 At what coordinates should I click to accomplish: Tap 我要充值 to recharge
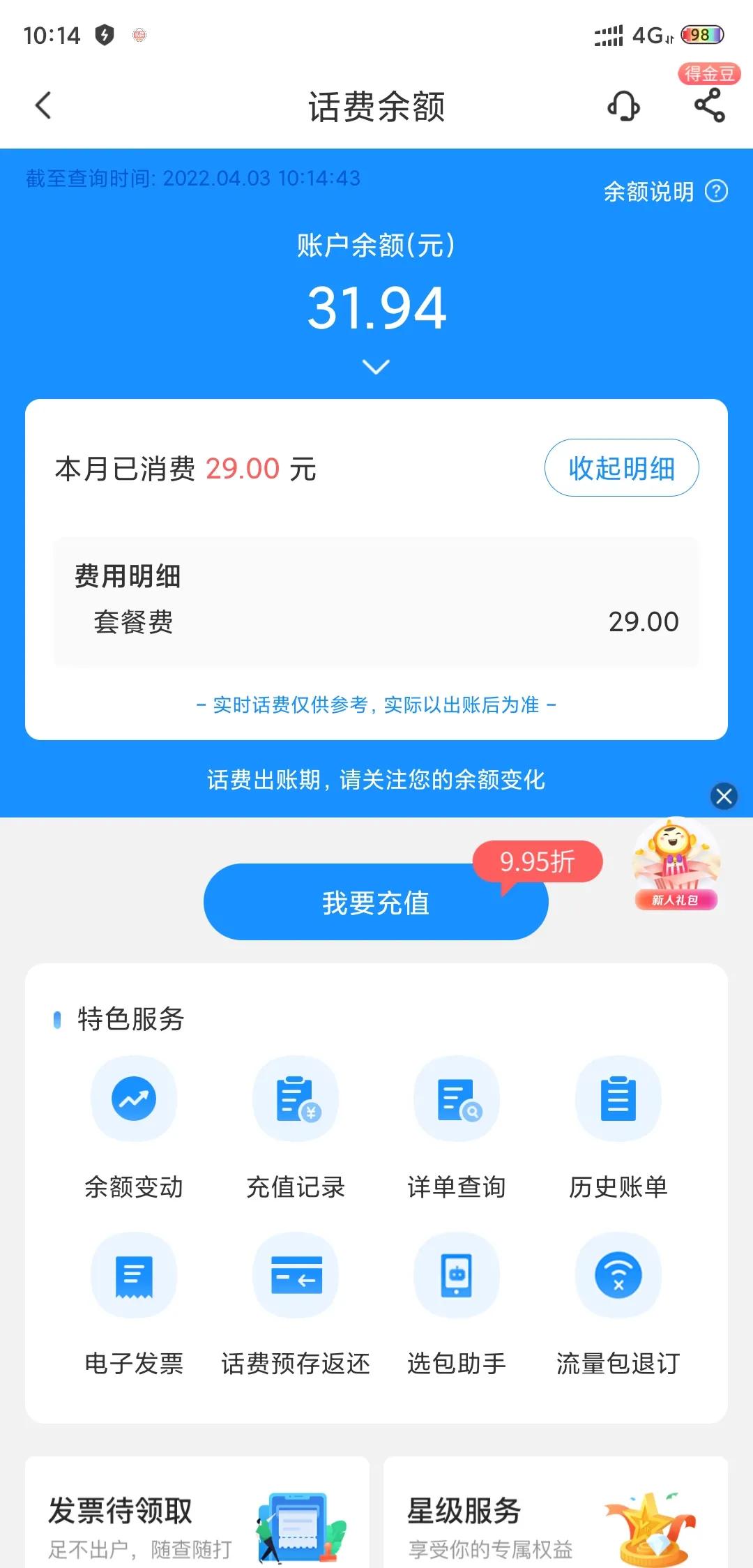point(376,900)
